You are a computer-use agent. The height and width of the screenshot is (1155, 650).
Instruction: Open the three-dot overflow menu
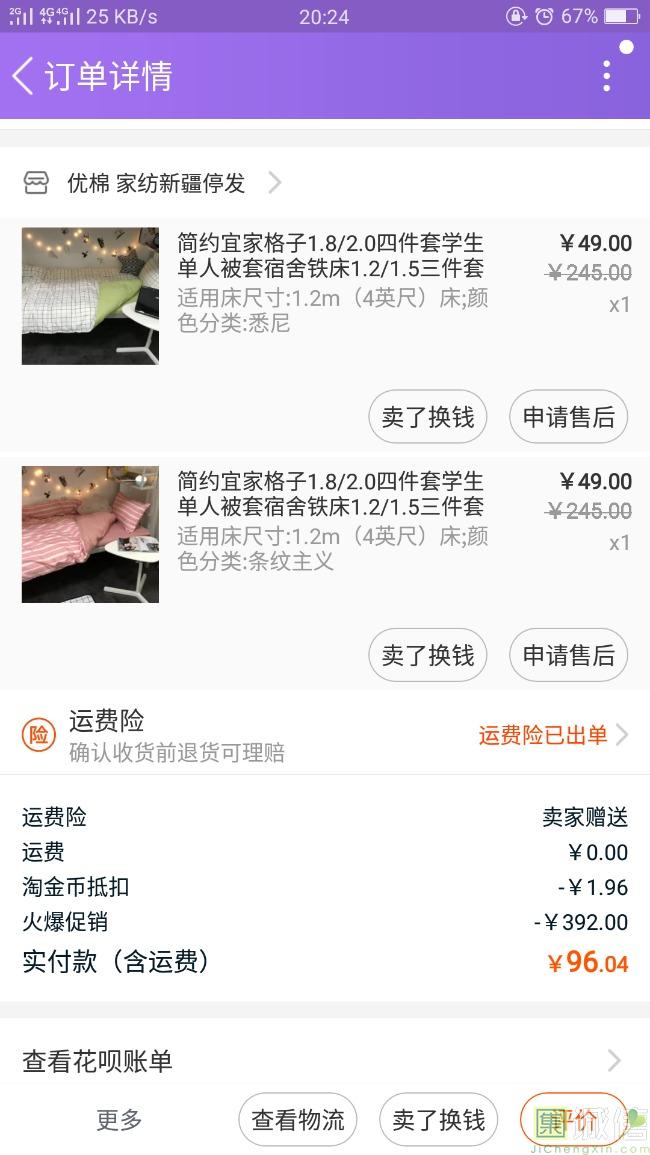pyautogui.click(x=607, y=76)
